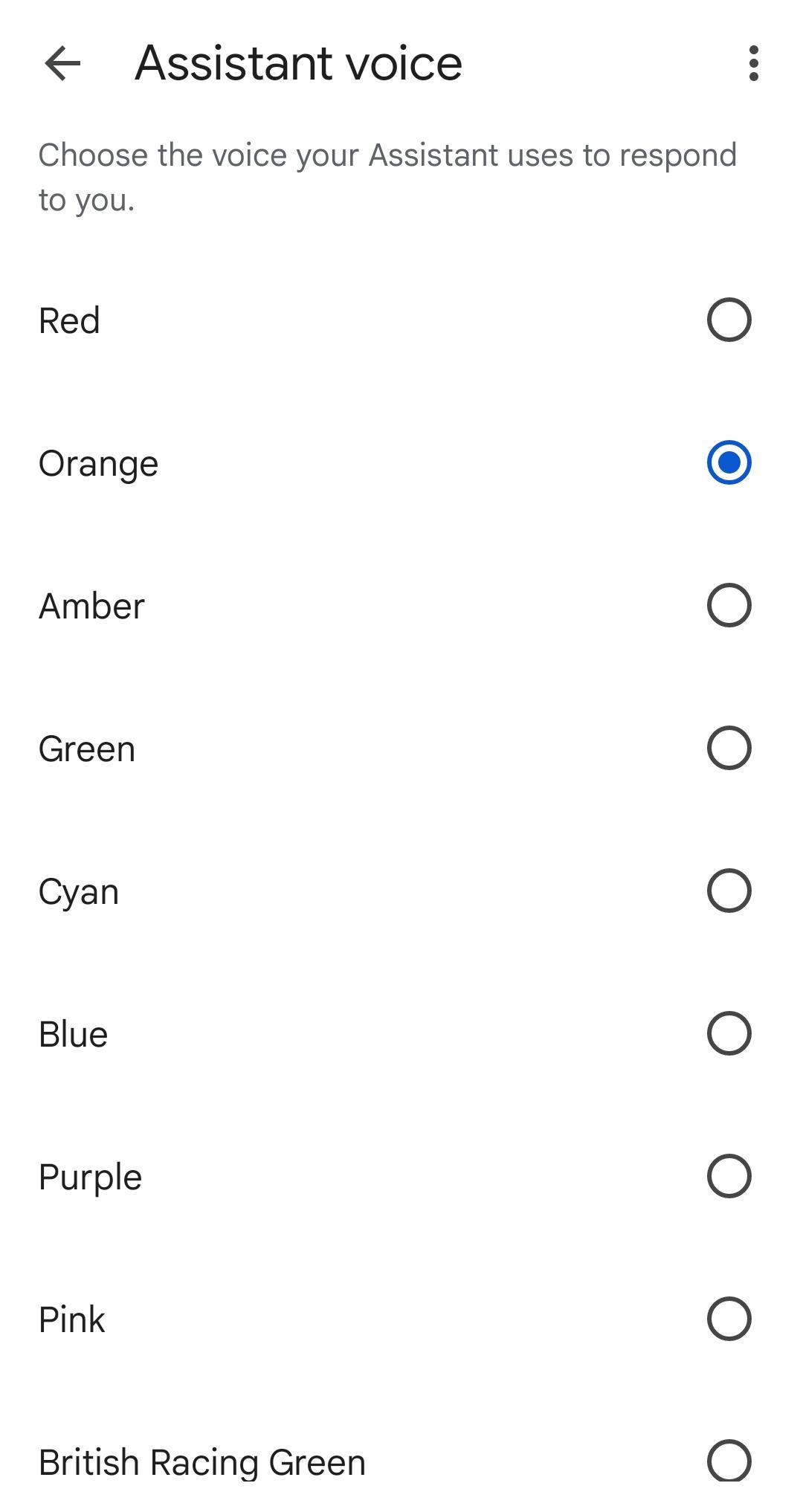803x1512 pixels.
Task: Select British Racing Green voice
Action: [729, 1461]
